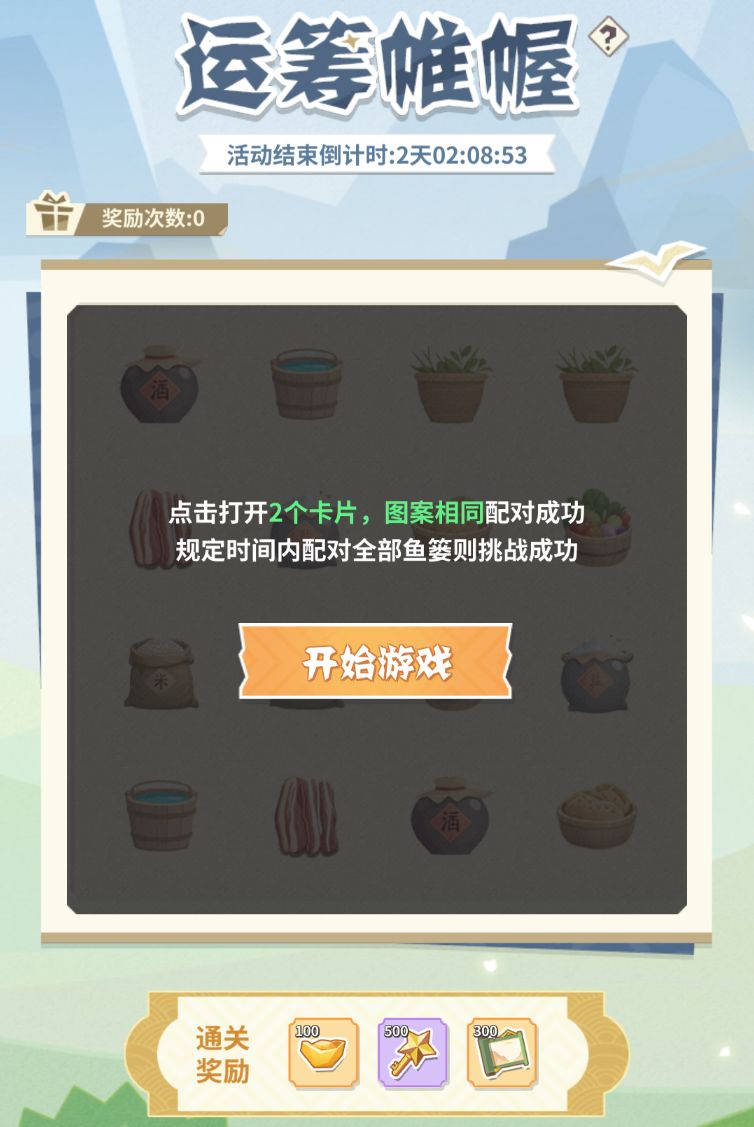
Task: Click the event countdown timer text
Action: pyautogui.click(x=377, y=153)
